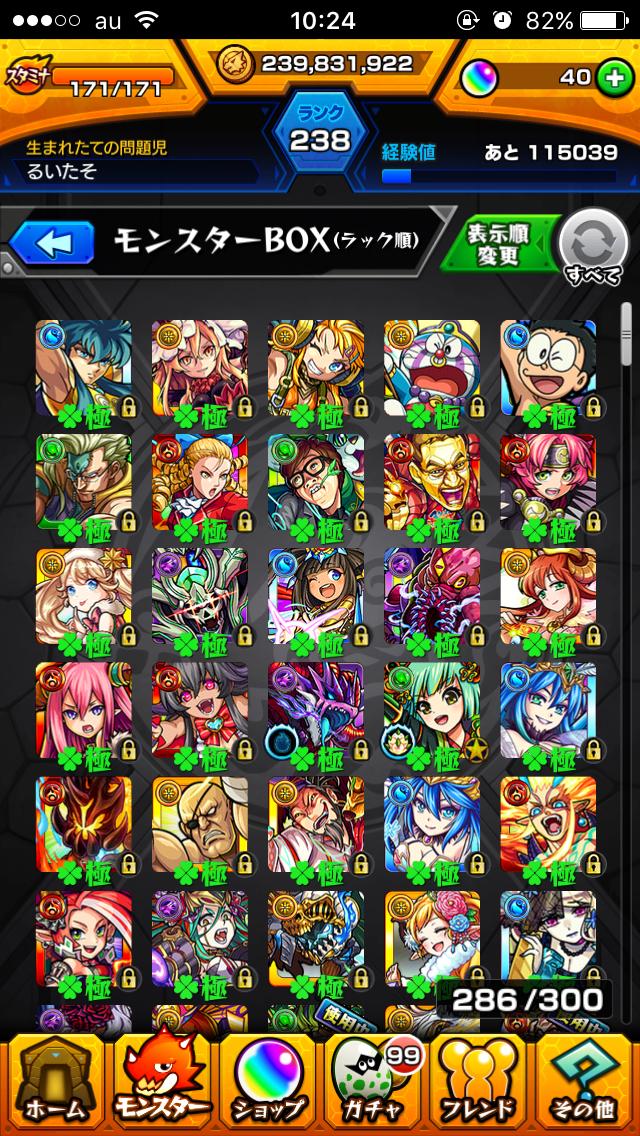Open the フレンド tab
The image size is (640, 1136).
pos(480,1084)
